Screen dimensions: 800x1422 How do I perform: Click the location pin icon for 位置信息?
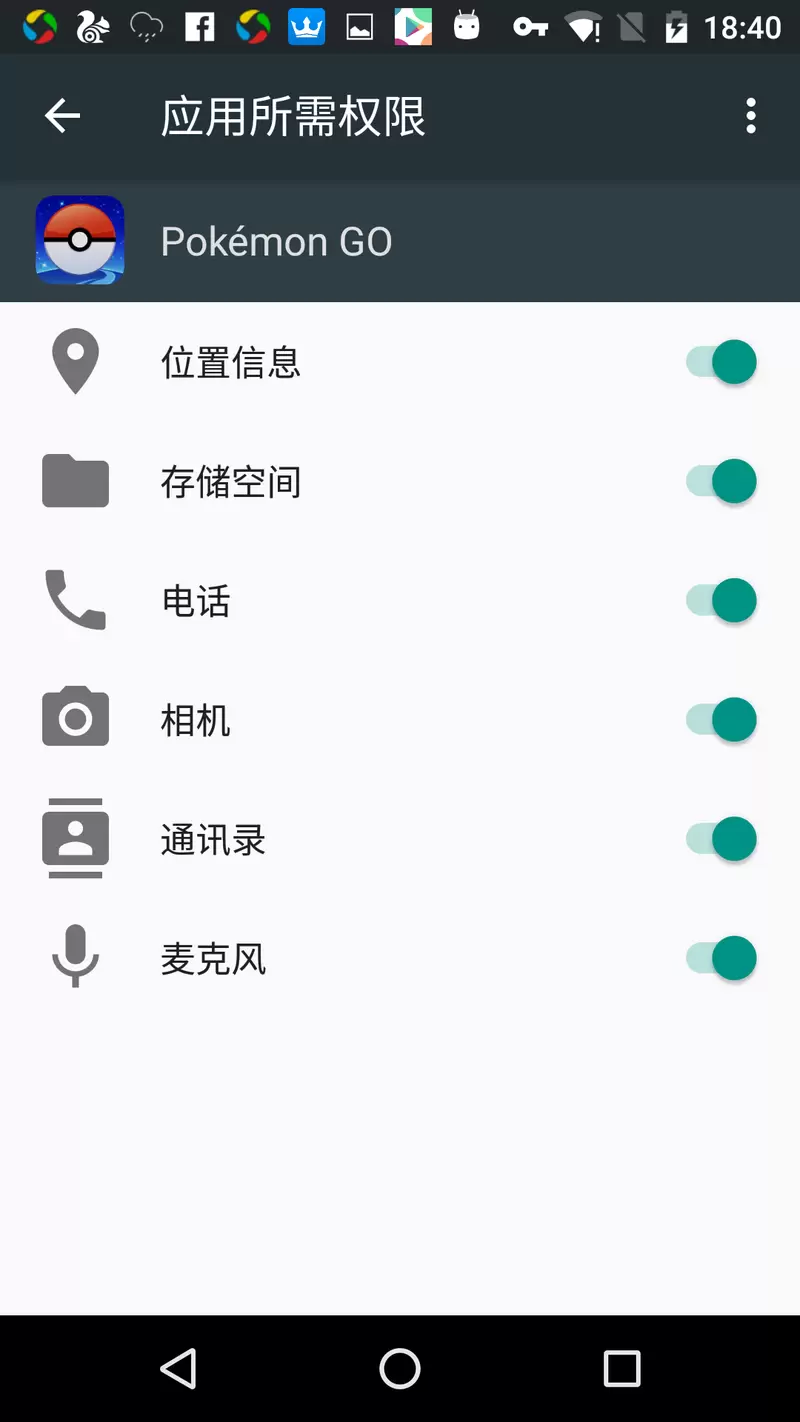click(75, 361)
